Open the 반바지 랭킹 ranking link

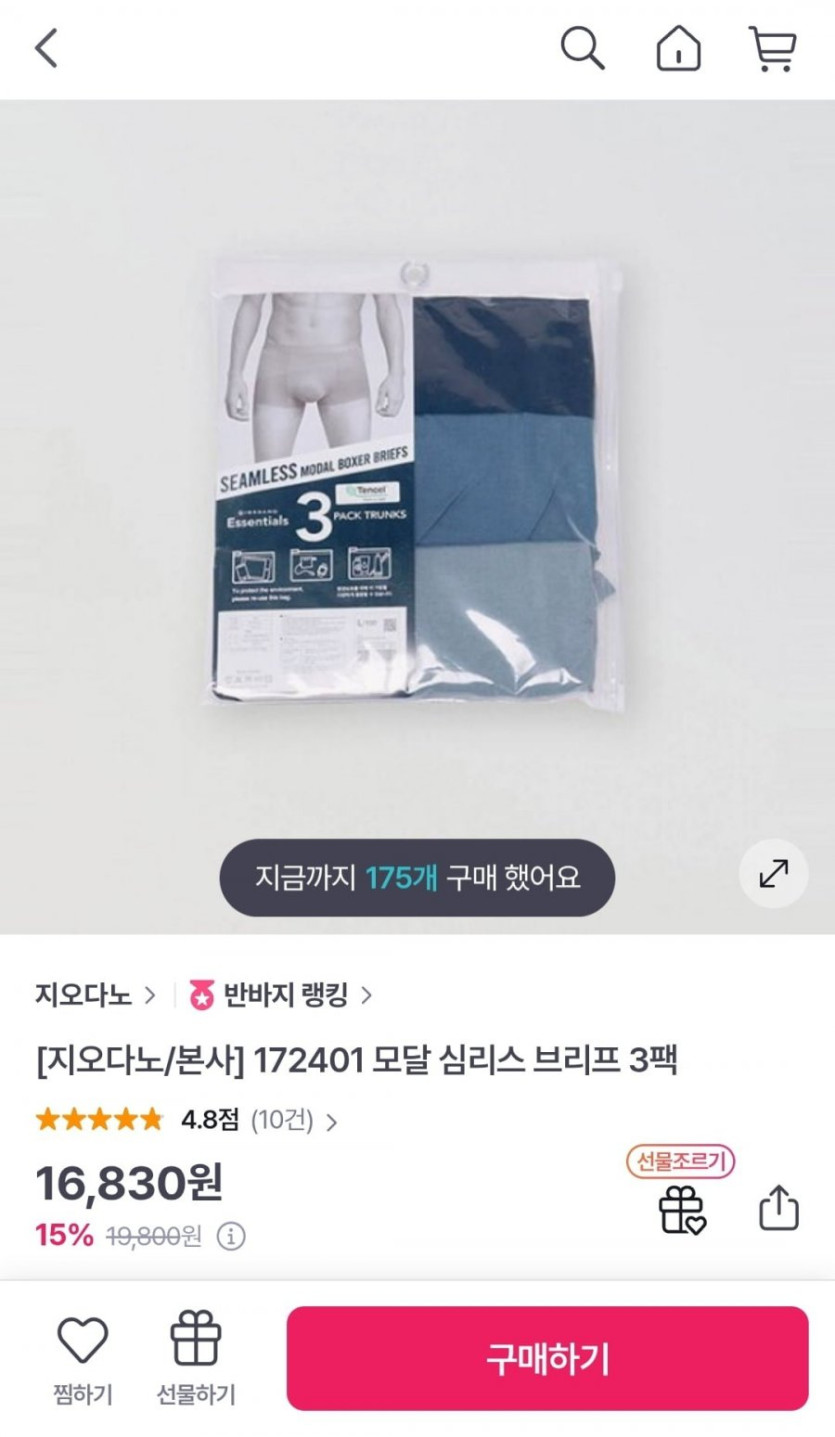tap(281, 995)
